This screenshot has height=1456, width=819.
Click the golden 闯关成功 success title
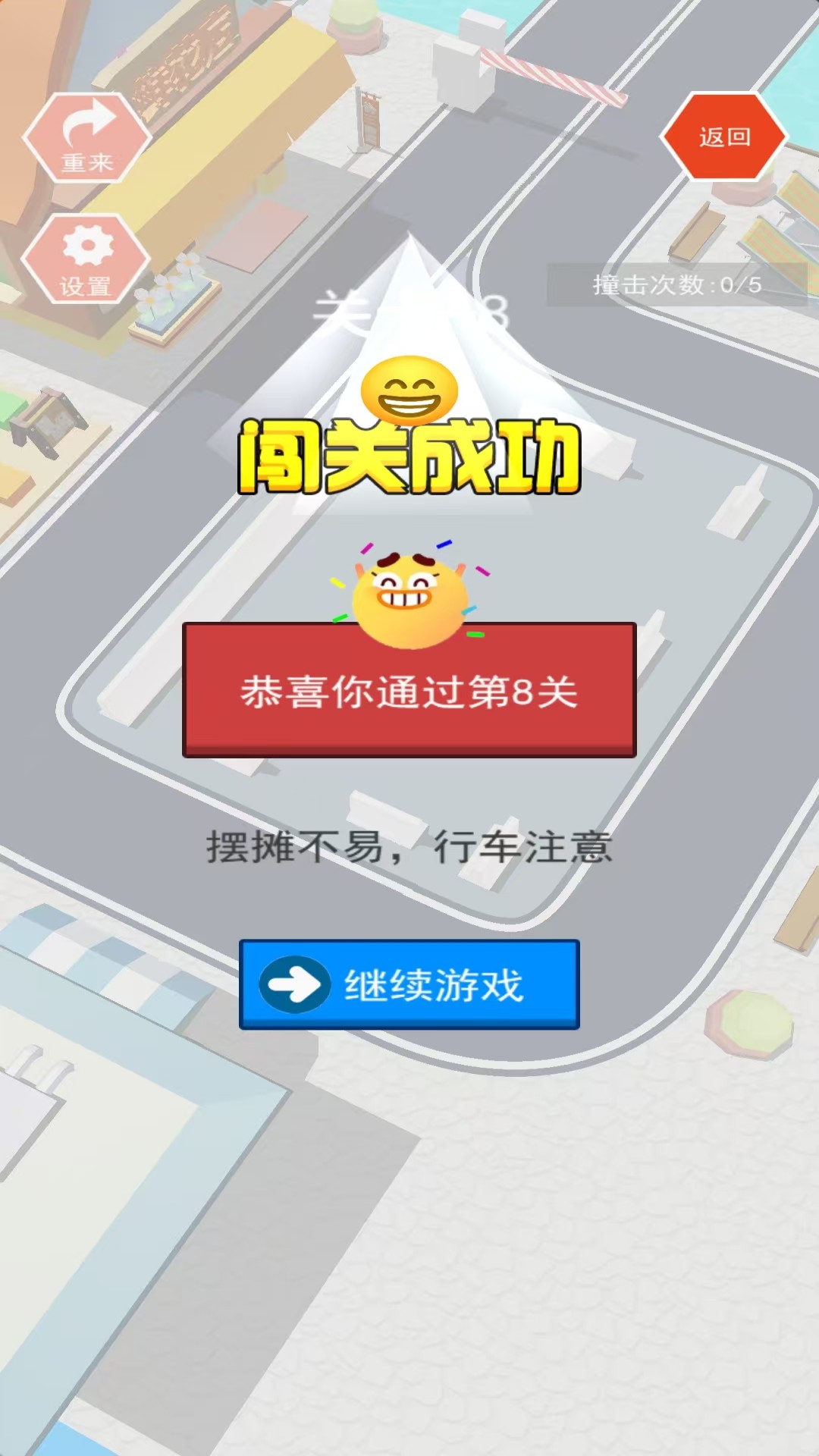click(409, 455)
